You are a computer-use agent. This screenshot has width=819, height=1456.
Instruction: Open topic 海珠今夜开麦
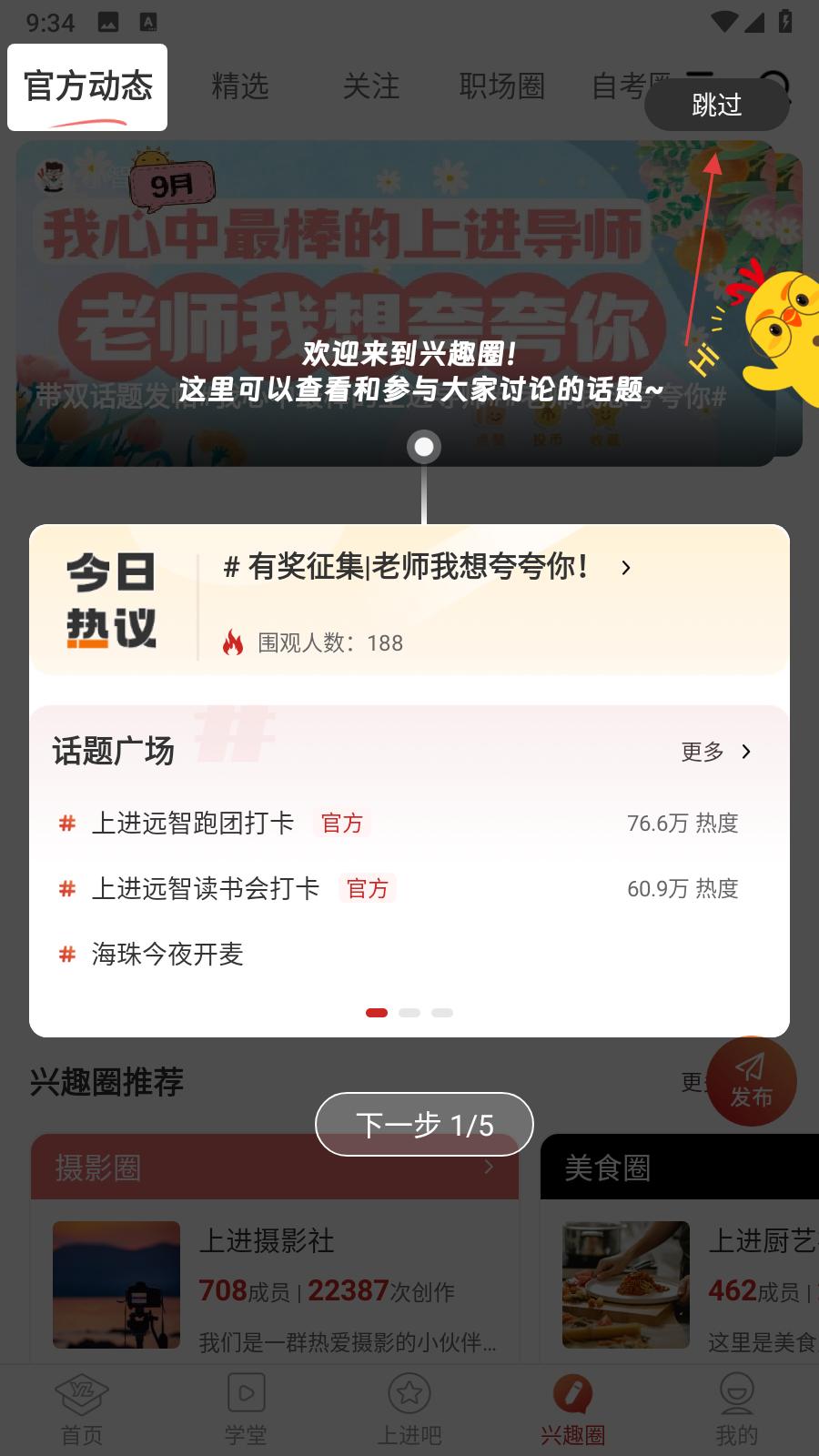167,954
